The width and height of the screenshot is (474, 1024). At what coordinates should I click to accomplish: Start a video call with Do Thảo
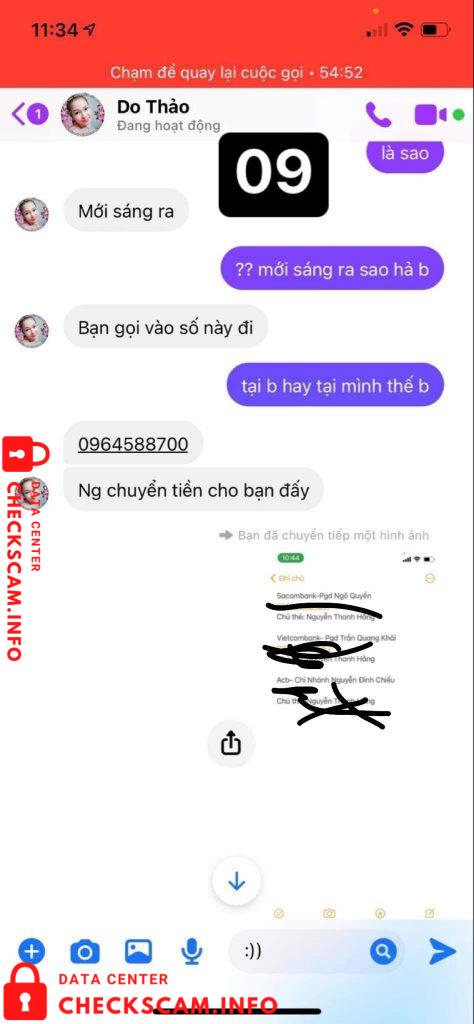click(x=432, y=115)
